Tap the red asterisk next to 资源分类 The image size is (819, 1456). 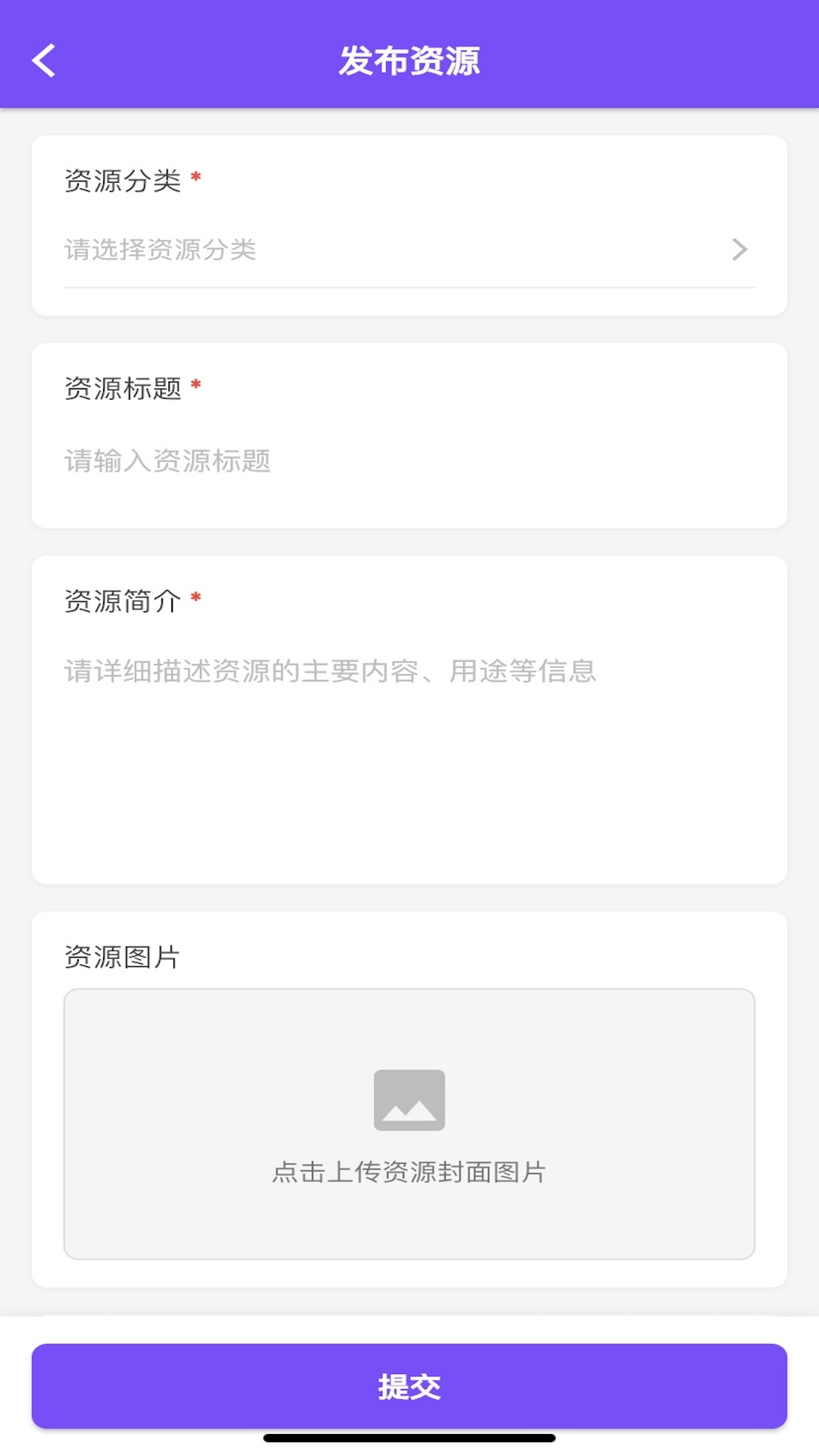[196, 178]
